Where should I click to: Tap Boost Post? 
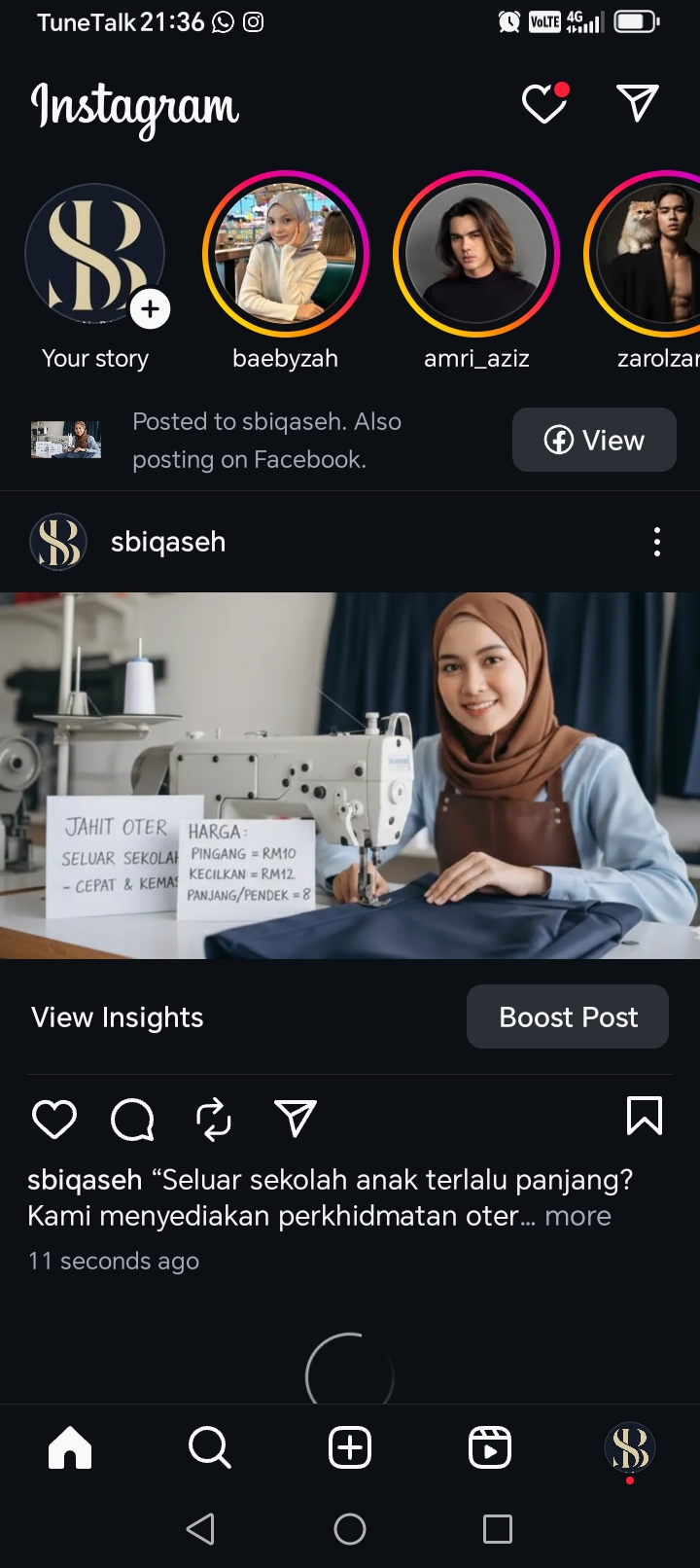pos(568,1017)
